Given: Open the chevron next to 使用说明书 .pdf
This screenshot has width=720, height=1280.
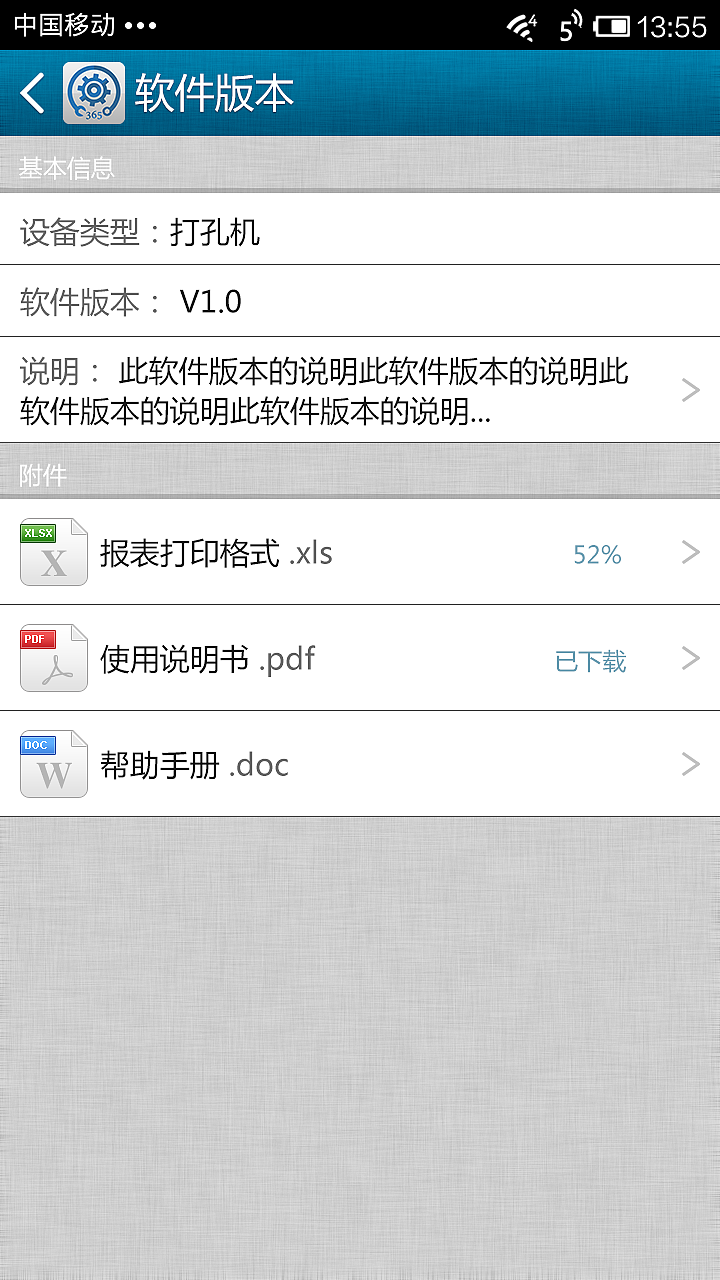Looking at the screenshot, I should [x=690, y=658].
